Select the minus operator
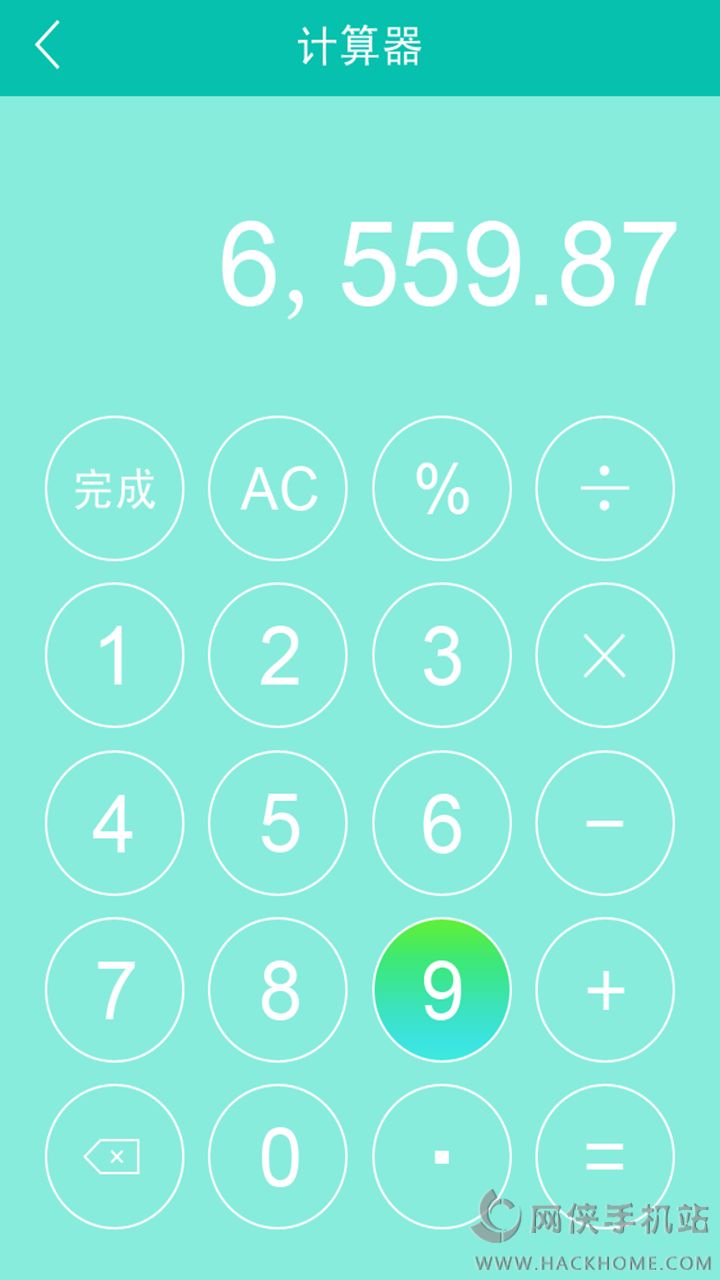This screenshot has width=720, height=1280. tap(605, 823)
